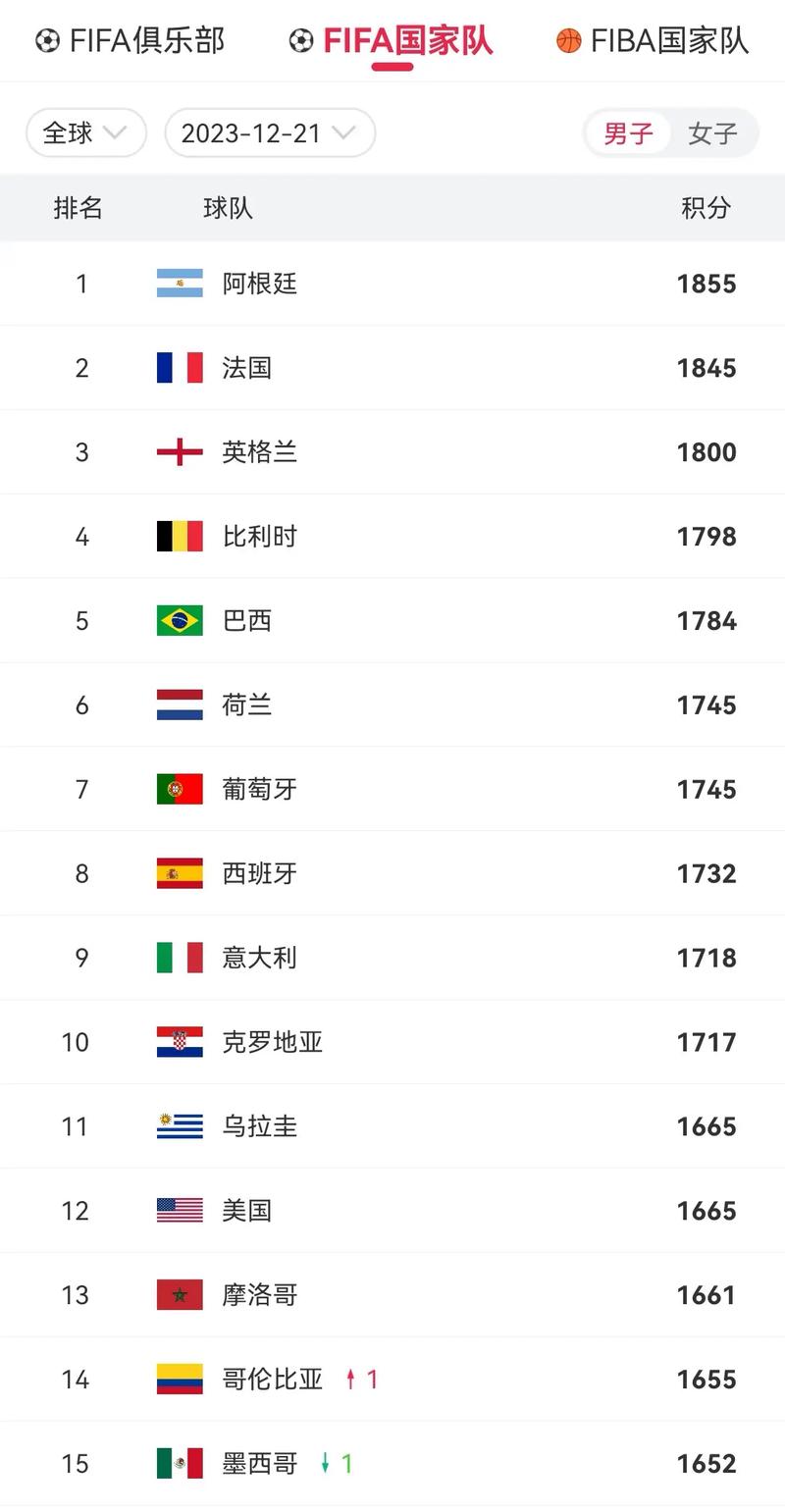Click the basketball icon beside FIBA国家队
Viewport: 785px width, 1512px height.
(x=569, y=41)
